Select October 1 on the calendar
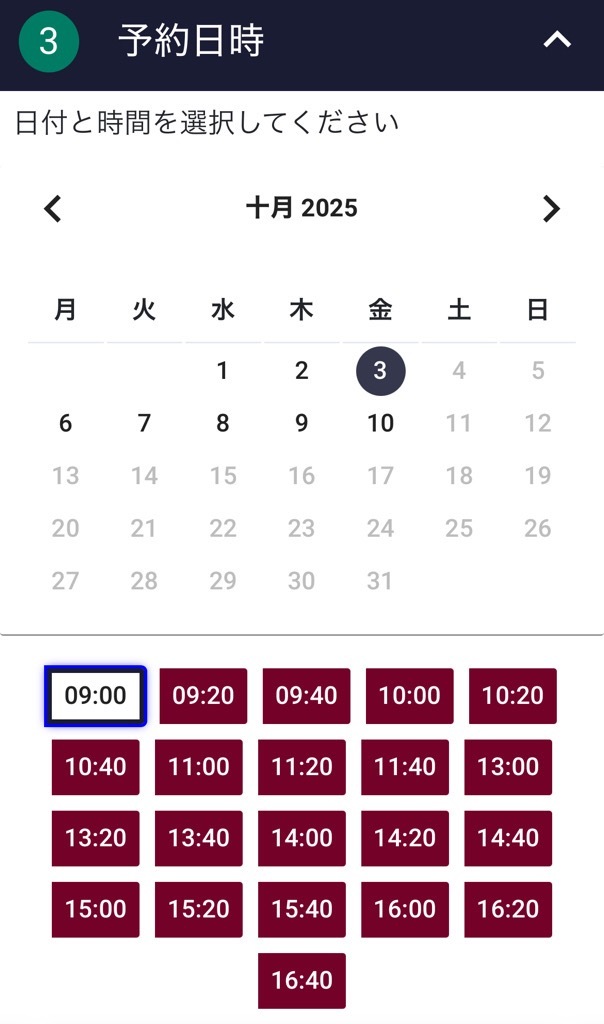The image size is (604, 1024). (x=222, y=372)
